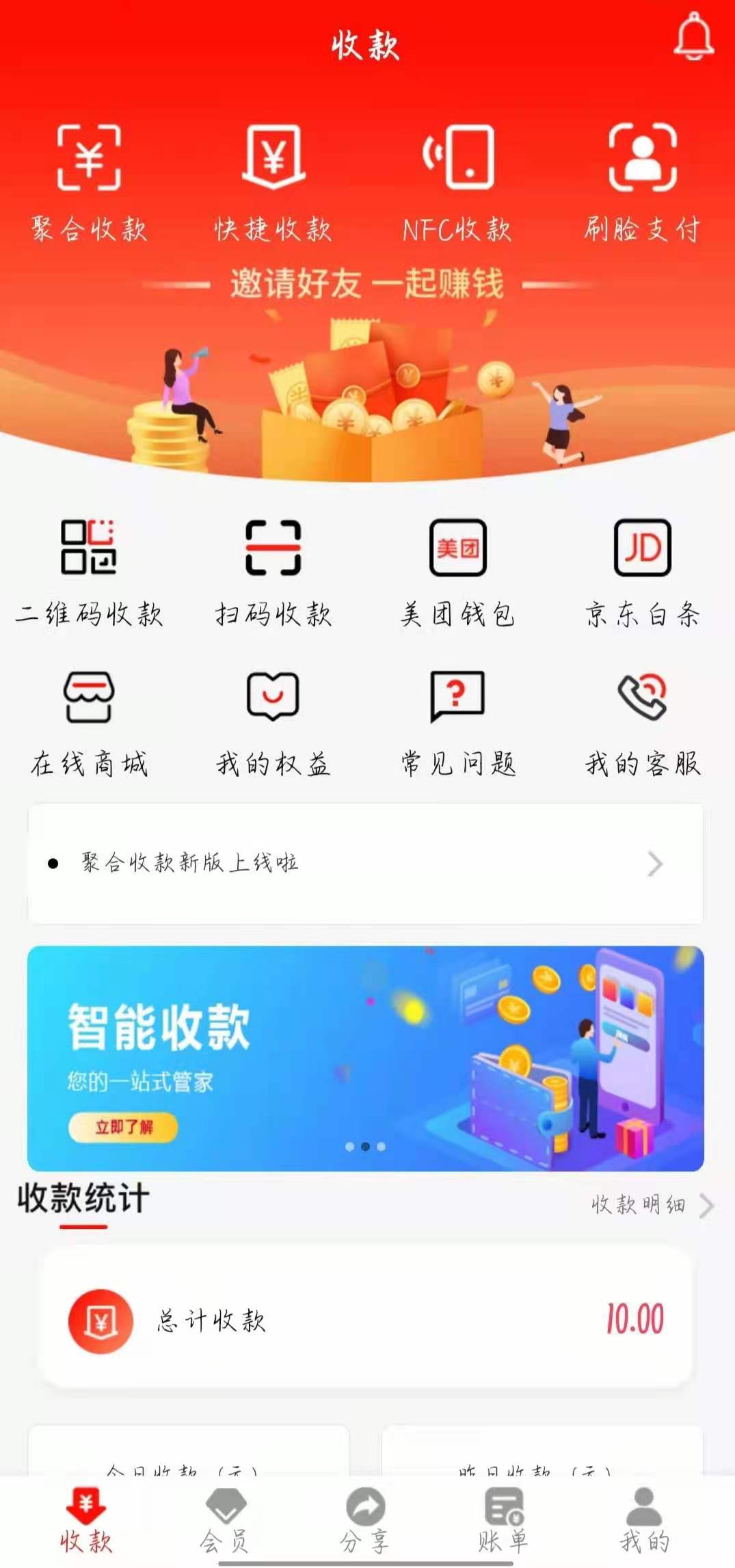
Task: Open the 聚合收款新版上线啦 announcement
Action: tap(365, 864)
